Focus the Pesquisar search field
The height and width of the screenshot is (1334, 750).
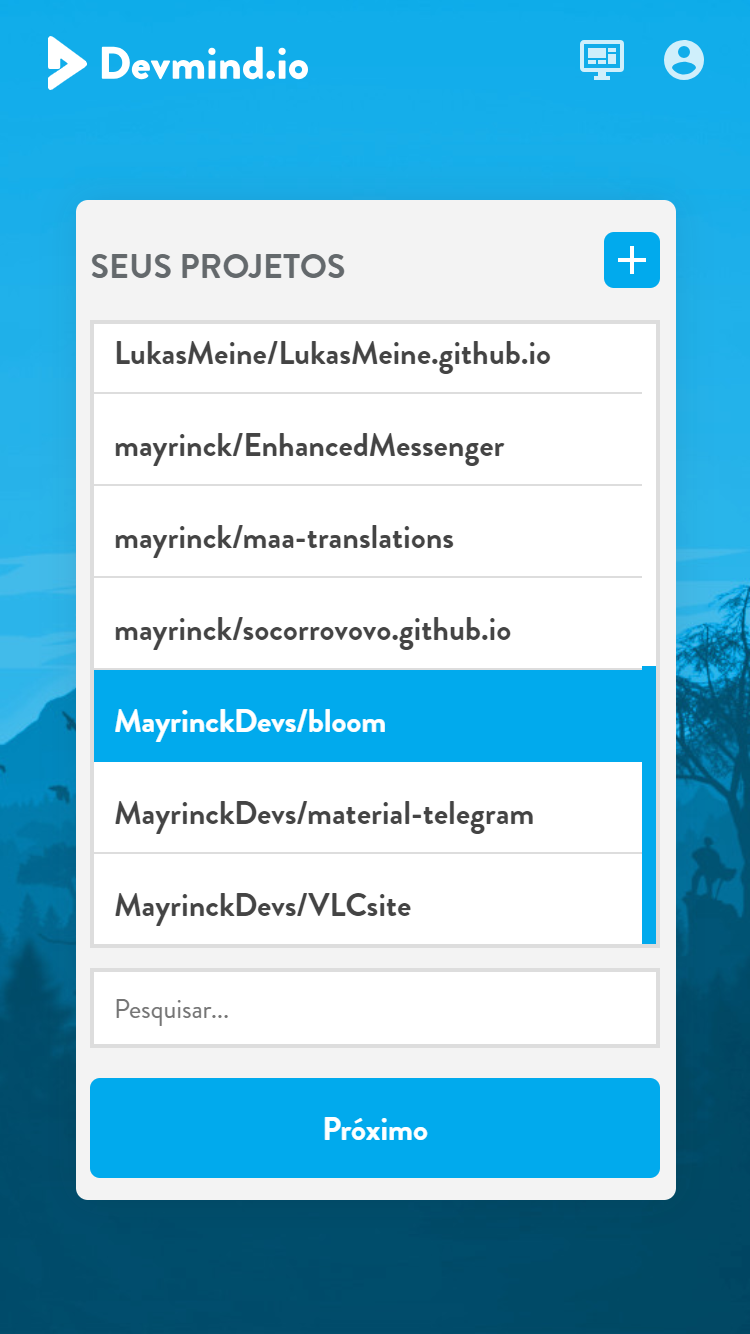point(374,1008)
